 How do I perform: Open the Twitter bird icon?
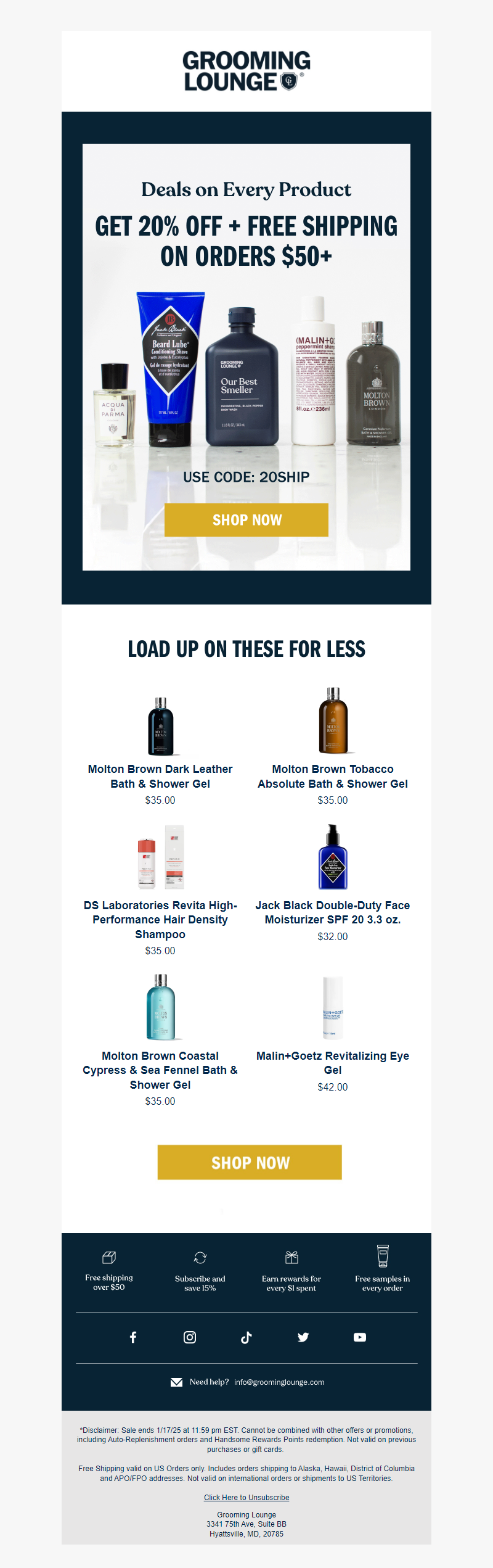tap(303, 1337)
